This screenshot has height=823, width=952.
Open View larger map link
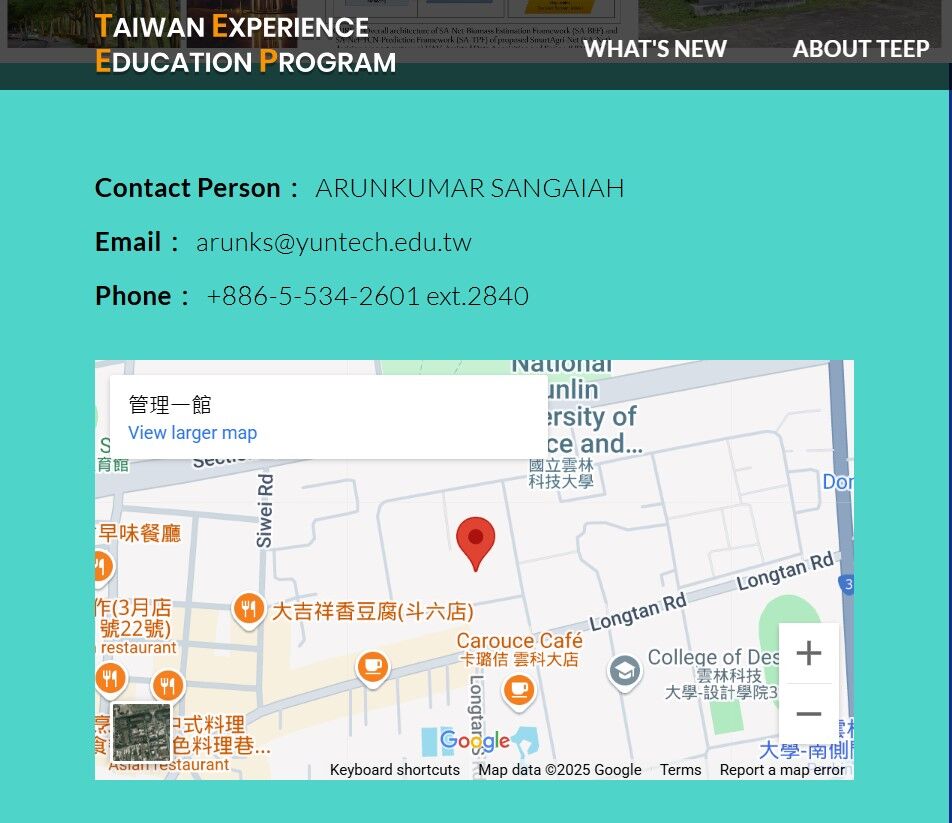click(192, 433)
